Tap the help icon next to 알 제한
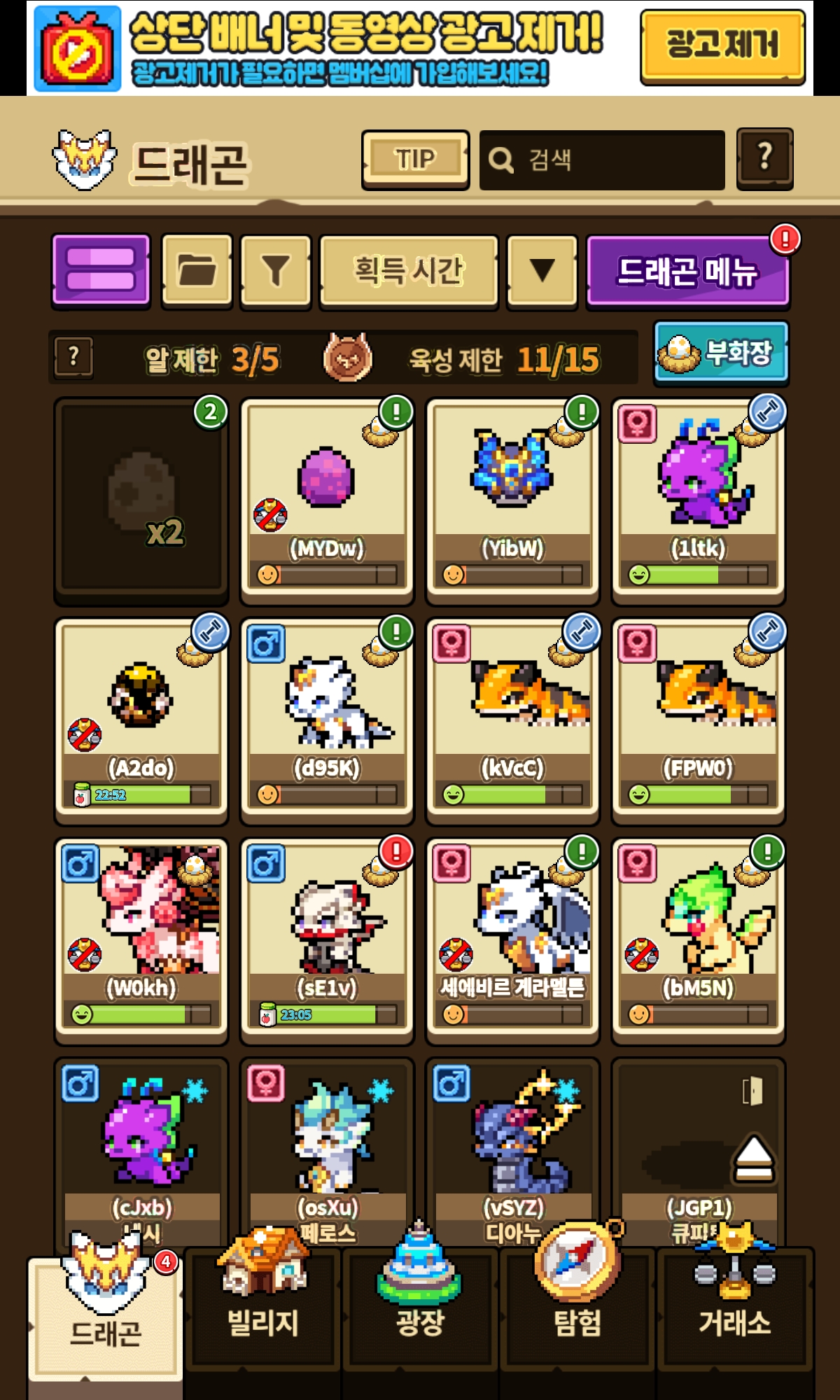This screenshot has height=1400, width=840. click(x=73, y=358)
